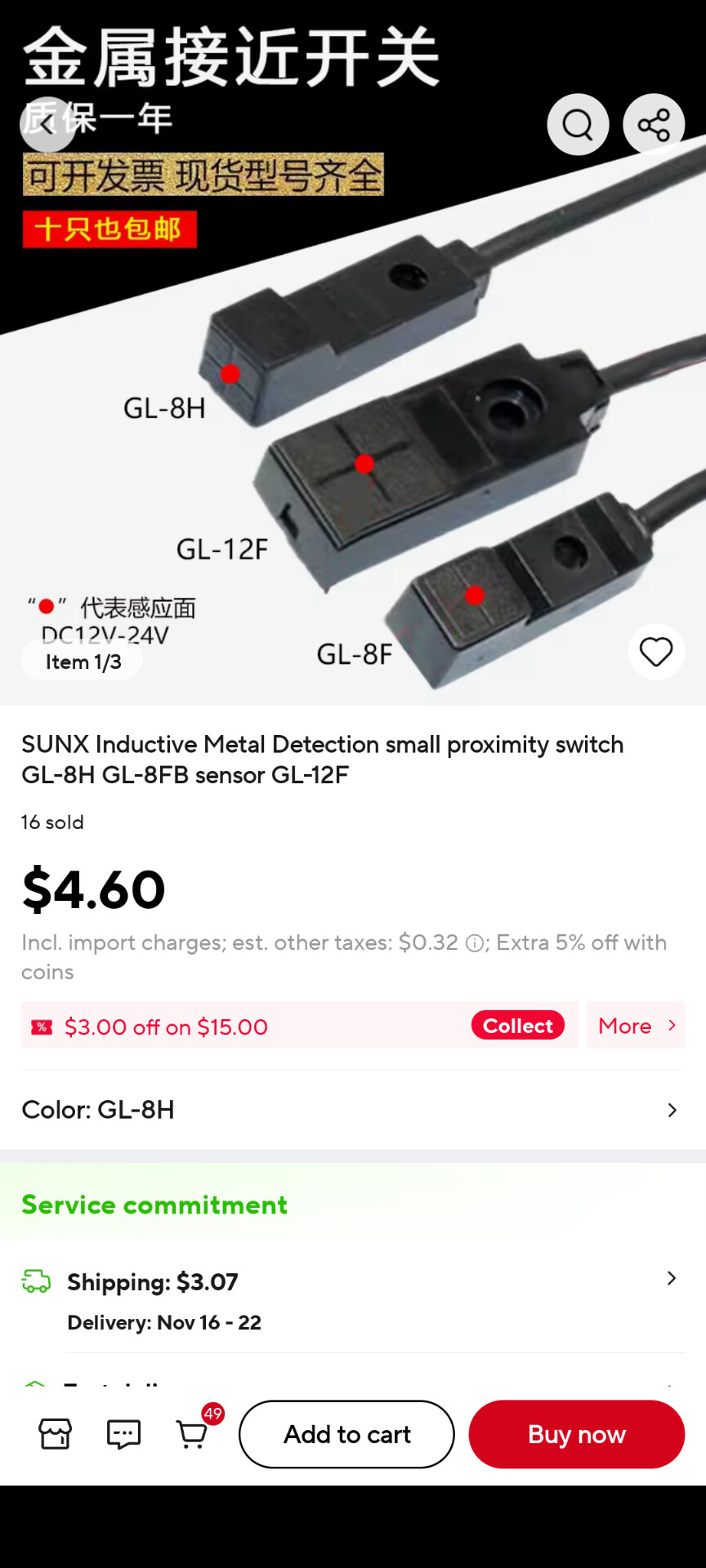Open the shopping cart
This screenshot has width=706, height=1568.
coord(193,1434)
